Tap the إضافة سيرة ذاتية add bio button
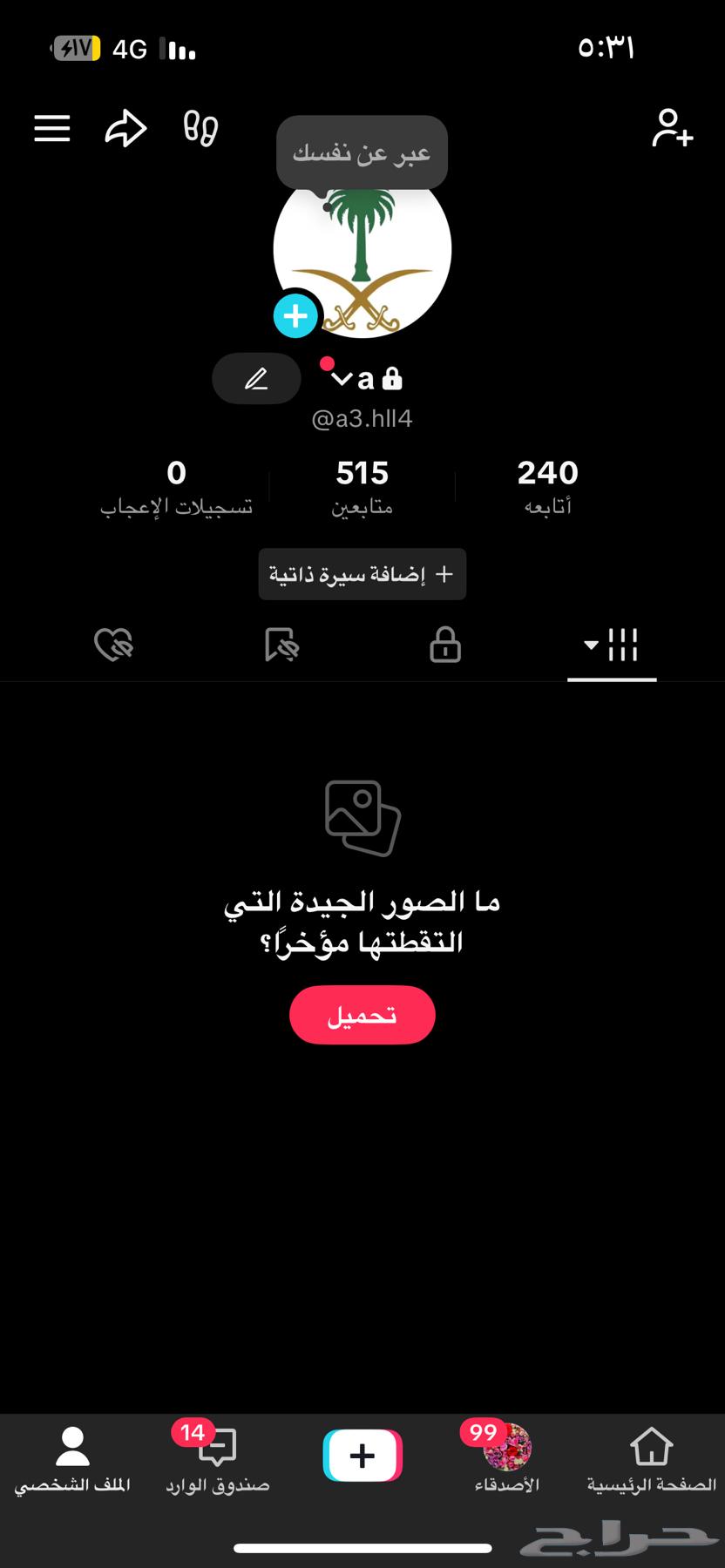725x1568 pixels. [362, 573]
